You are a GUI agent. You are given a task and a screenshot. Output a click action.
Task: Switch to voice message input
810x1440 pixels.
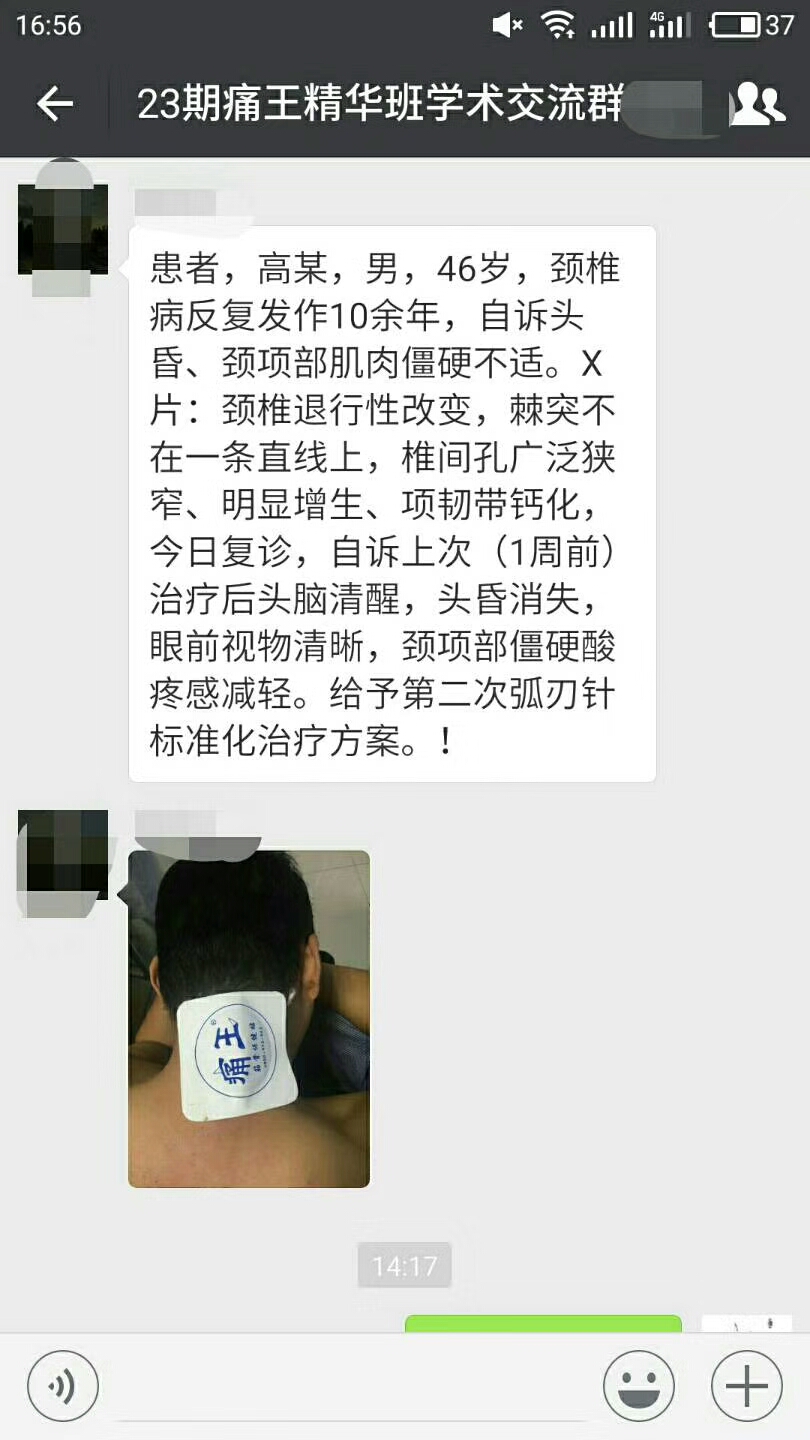63,1386
